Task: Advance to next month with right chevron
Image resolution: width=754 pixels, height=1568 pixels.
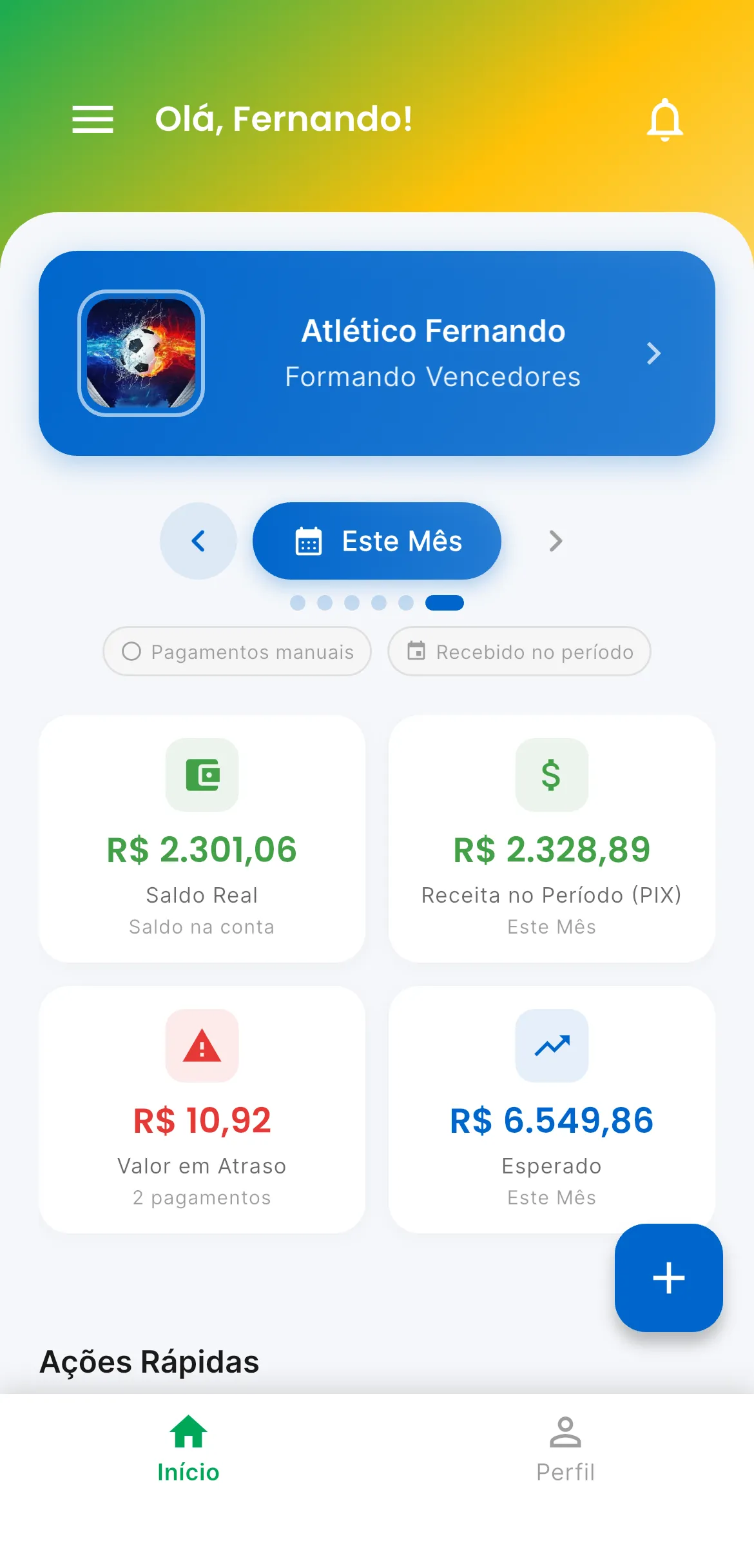Action: (x=556, y=542)
